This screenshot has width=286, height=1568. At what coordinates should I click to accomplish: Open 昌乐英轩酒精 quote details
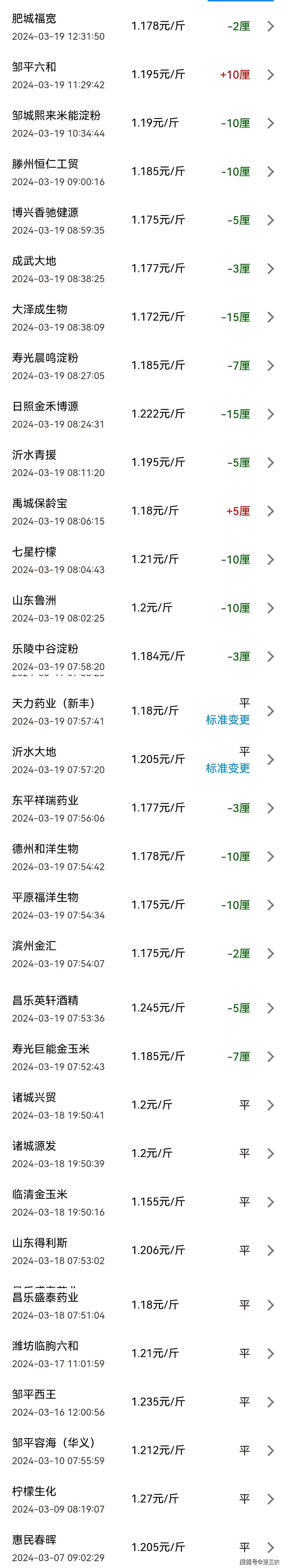click(143, 1008)
